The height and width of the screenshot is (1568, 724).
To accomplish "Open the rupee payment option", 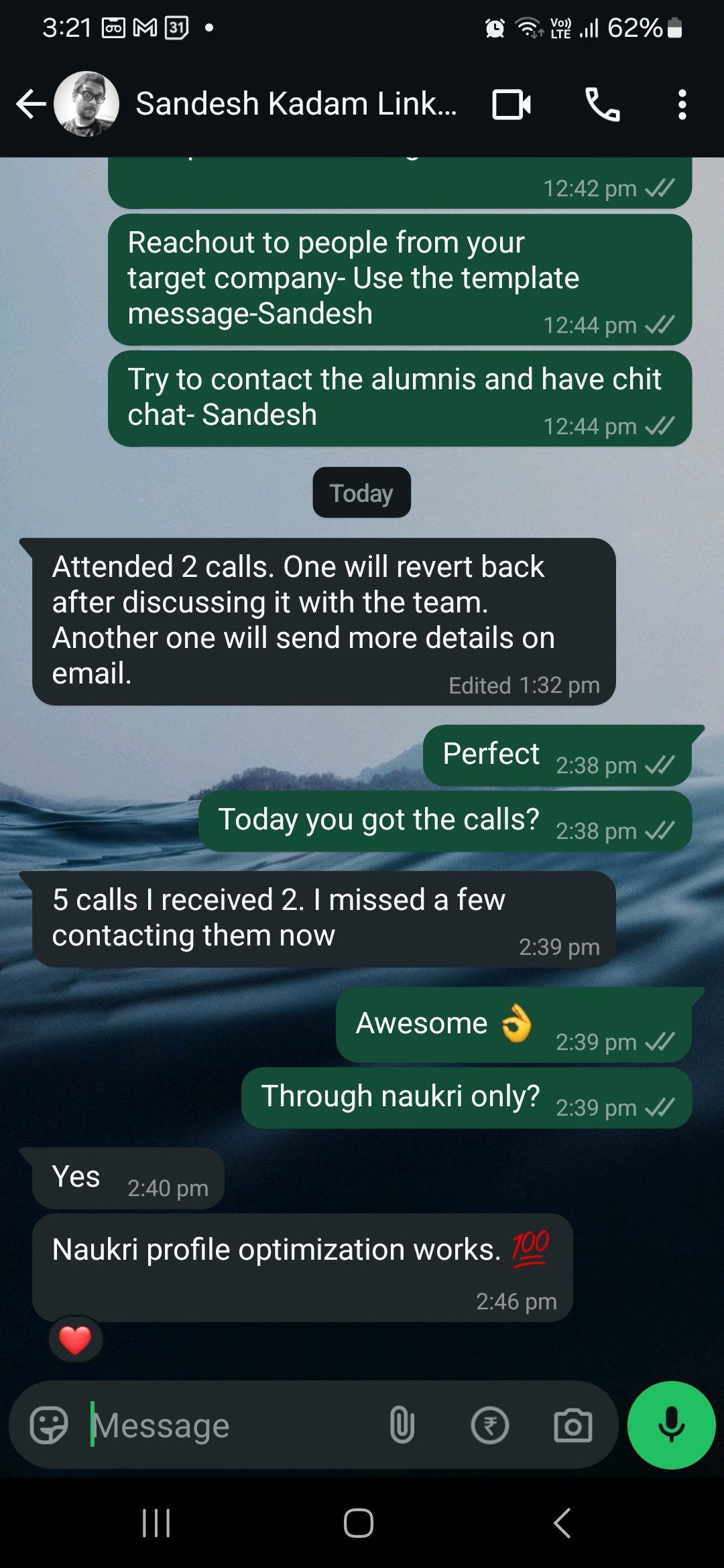I will click(489, 1425).
